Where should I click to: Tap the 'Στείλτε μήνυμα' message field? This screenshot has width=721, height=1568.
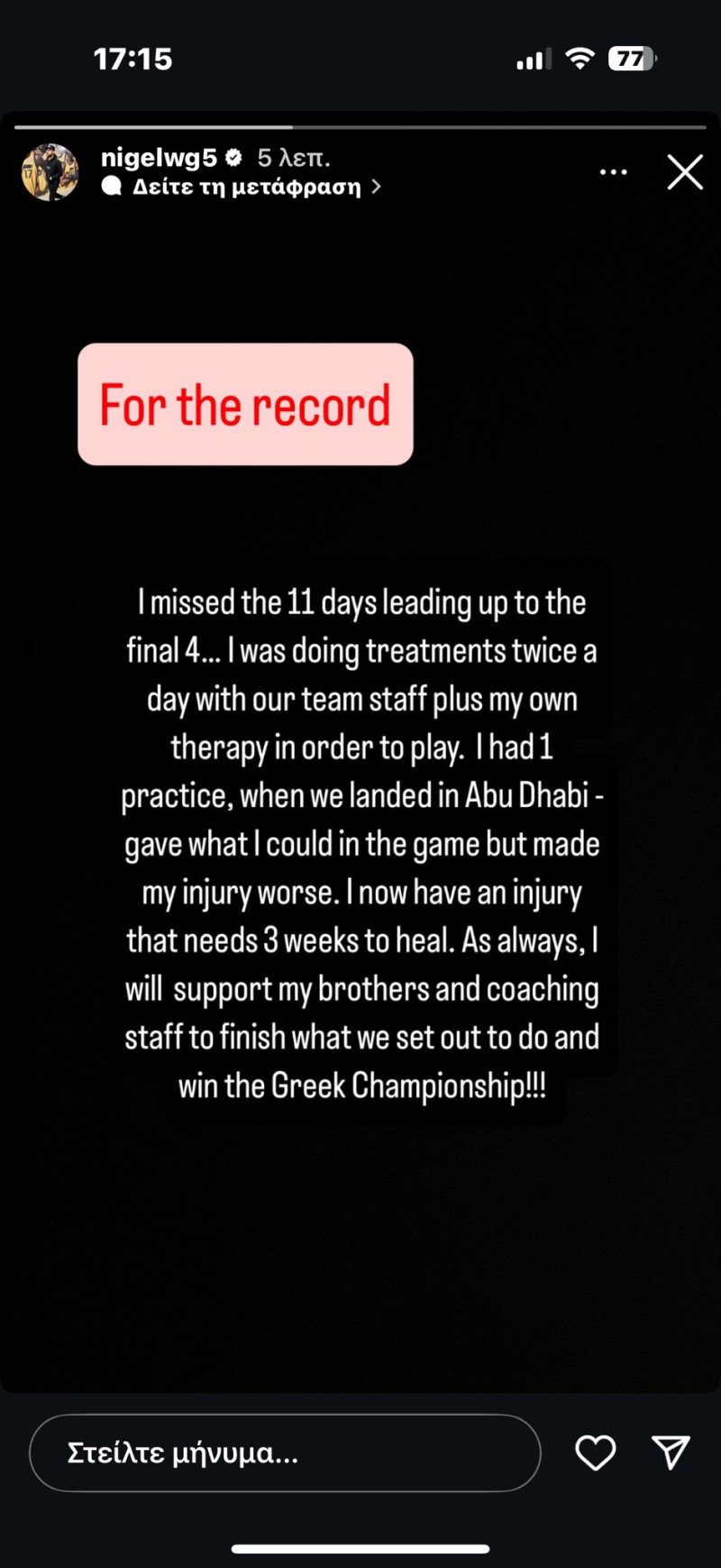(x=285, y=1453)
